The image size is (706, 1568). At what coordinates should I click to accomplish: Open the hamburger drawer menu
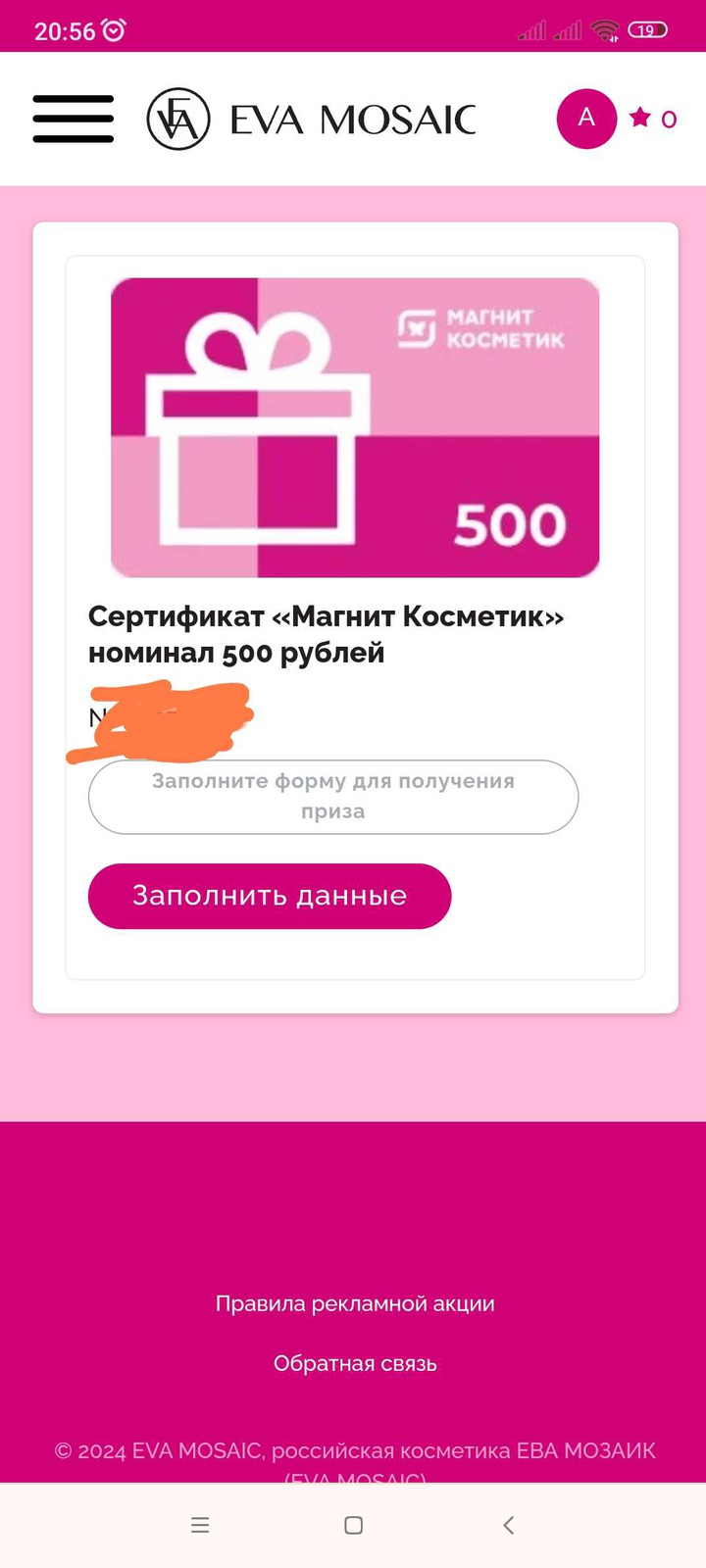pyautogui.click(x=74, y=119)
